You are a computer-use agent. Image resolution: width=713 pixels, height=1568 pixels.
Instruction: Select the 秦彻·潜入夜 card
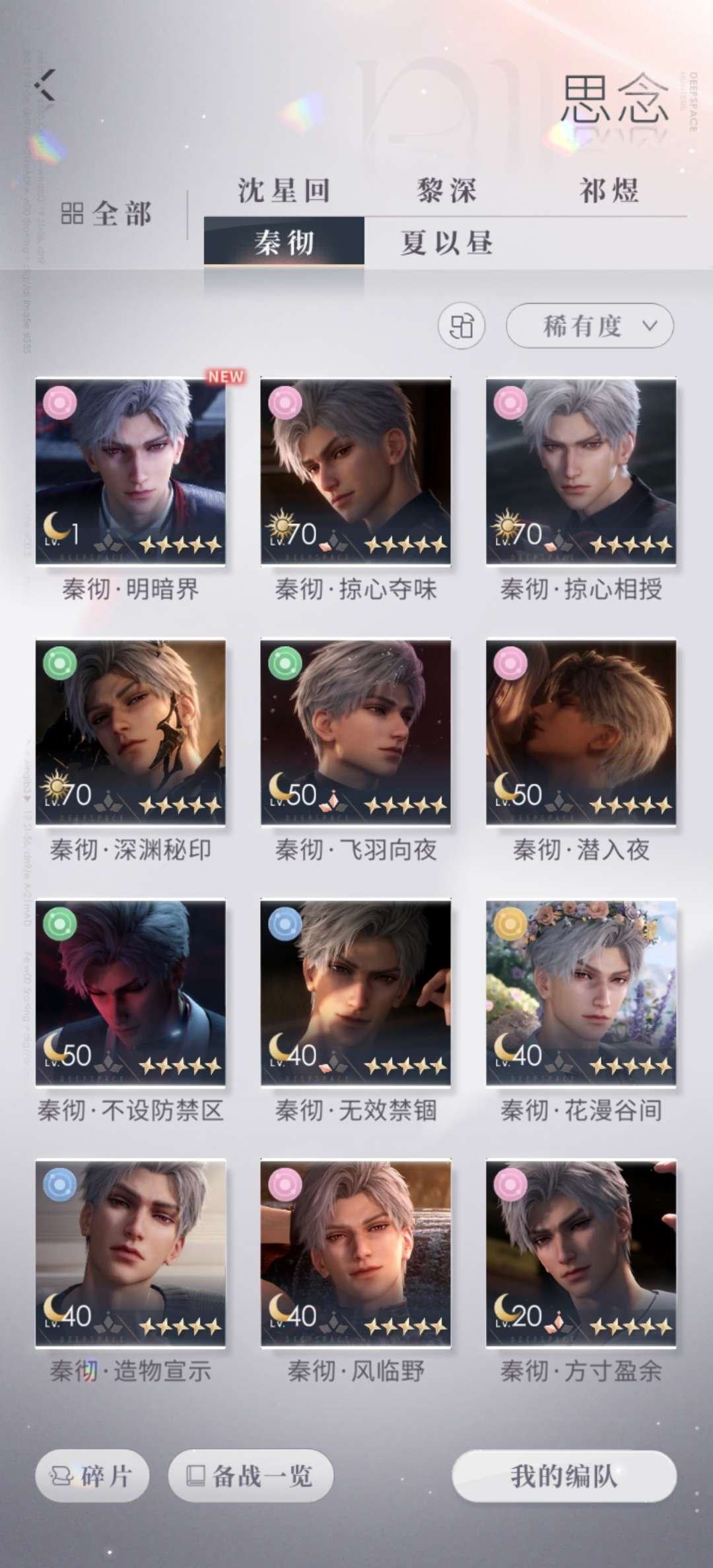click(581, 731)
